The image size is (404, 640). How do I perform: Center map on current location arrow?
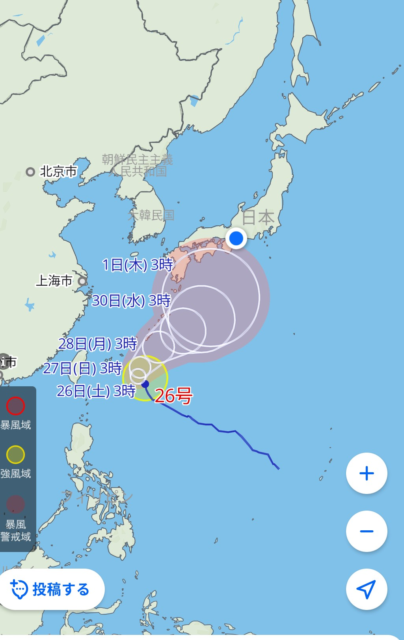point(366,589)
